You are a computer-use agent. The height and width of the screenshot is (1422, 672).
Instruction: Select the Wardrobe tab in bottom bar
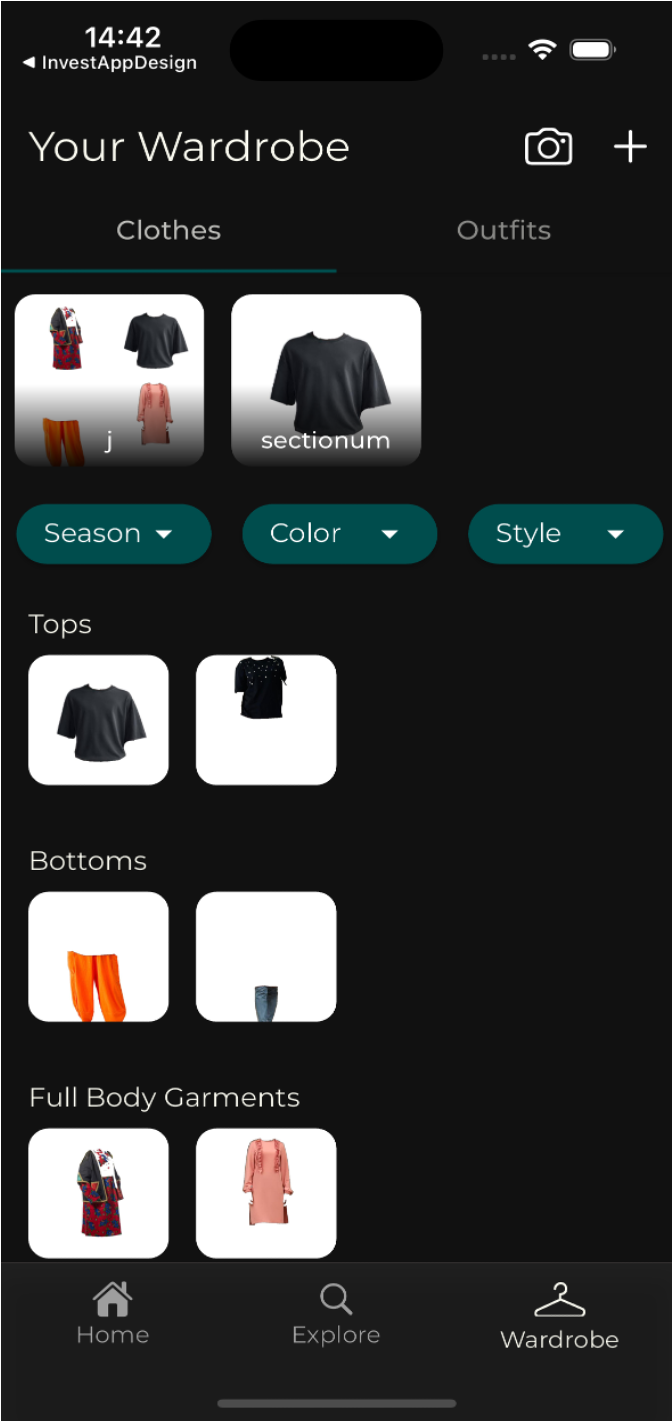click(x=559, y=1315)
